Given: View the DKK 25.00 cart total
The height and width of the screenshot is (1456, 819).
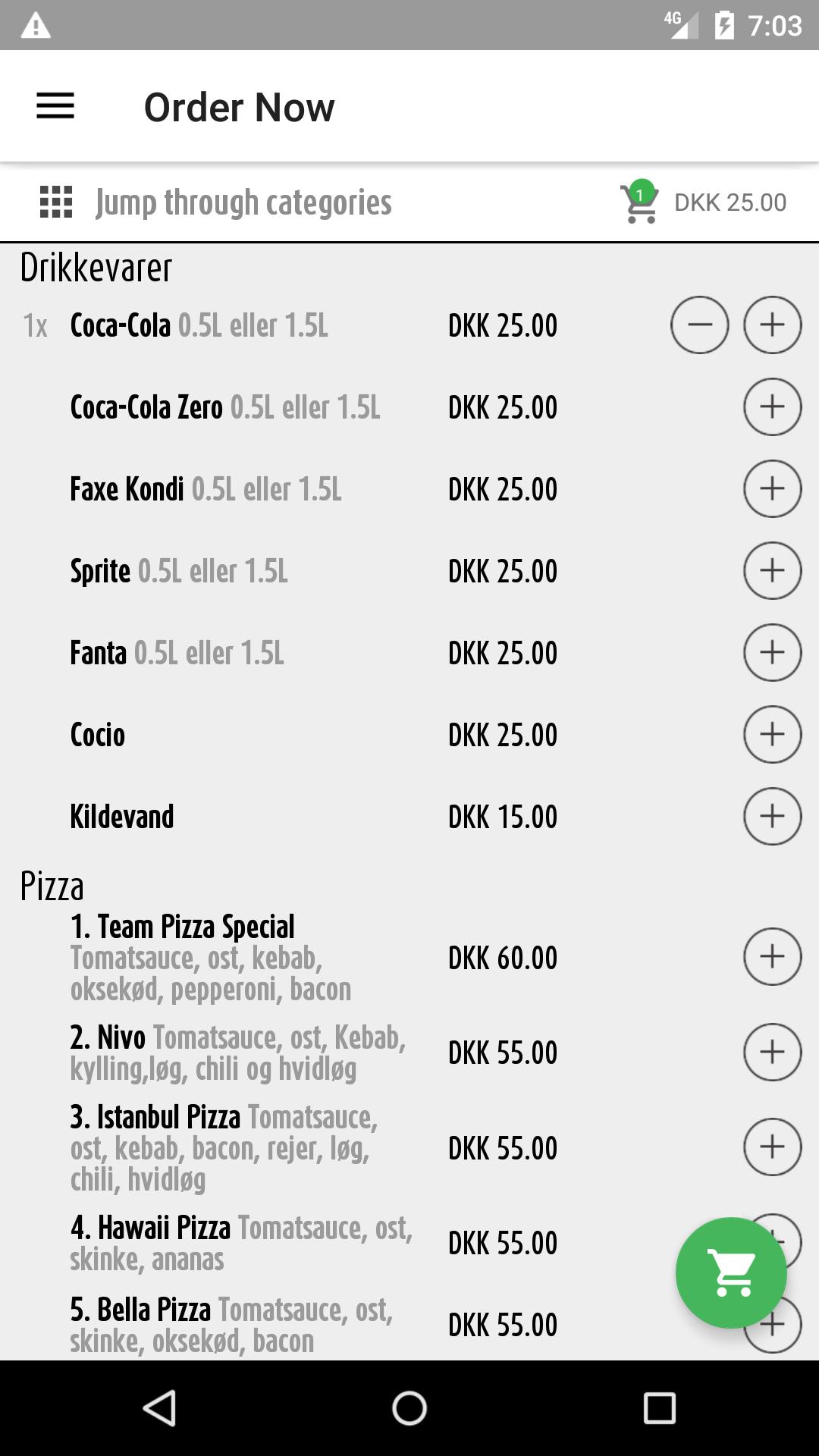Looking at the screenshot, I should coord(730,202).
